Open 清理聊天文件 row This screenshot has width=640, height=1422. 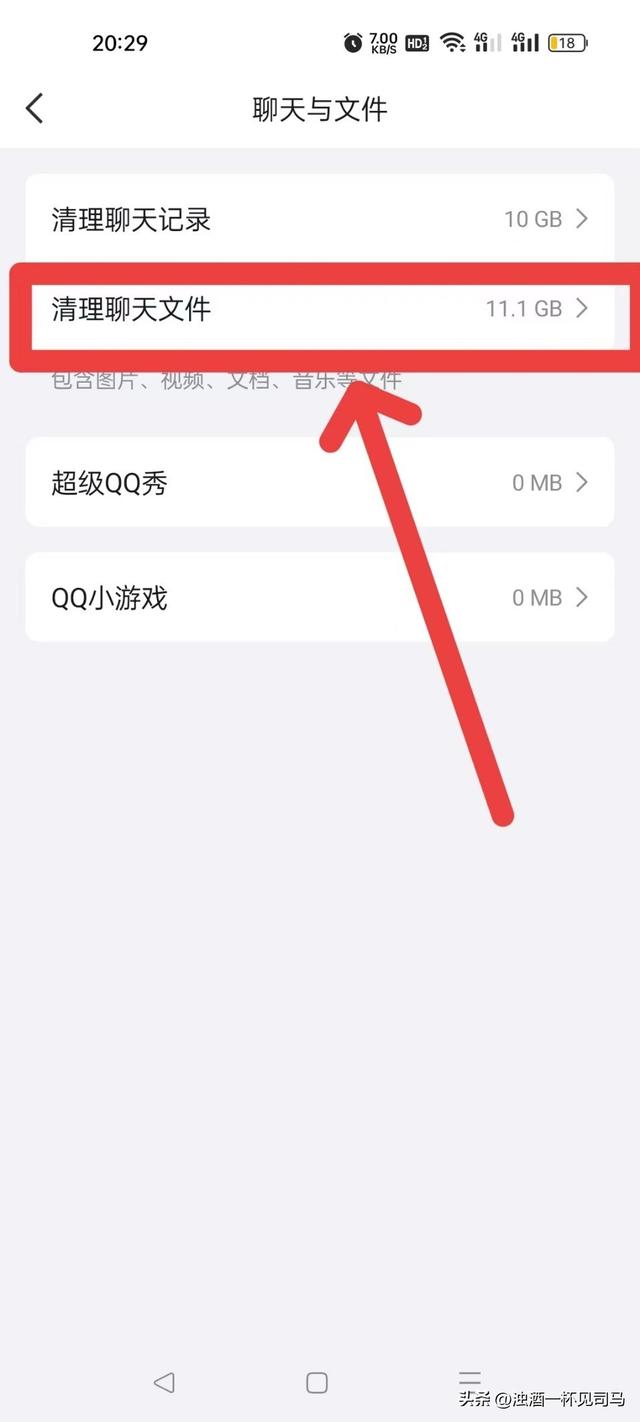pyautogui.click(x=320, y=309)
